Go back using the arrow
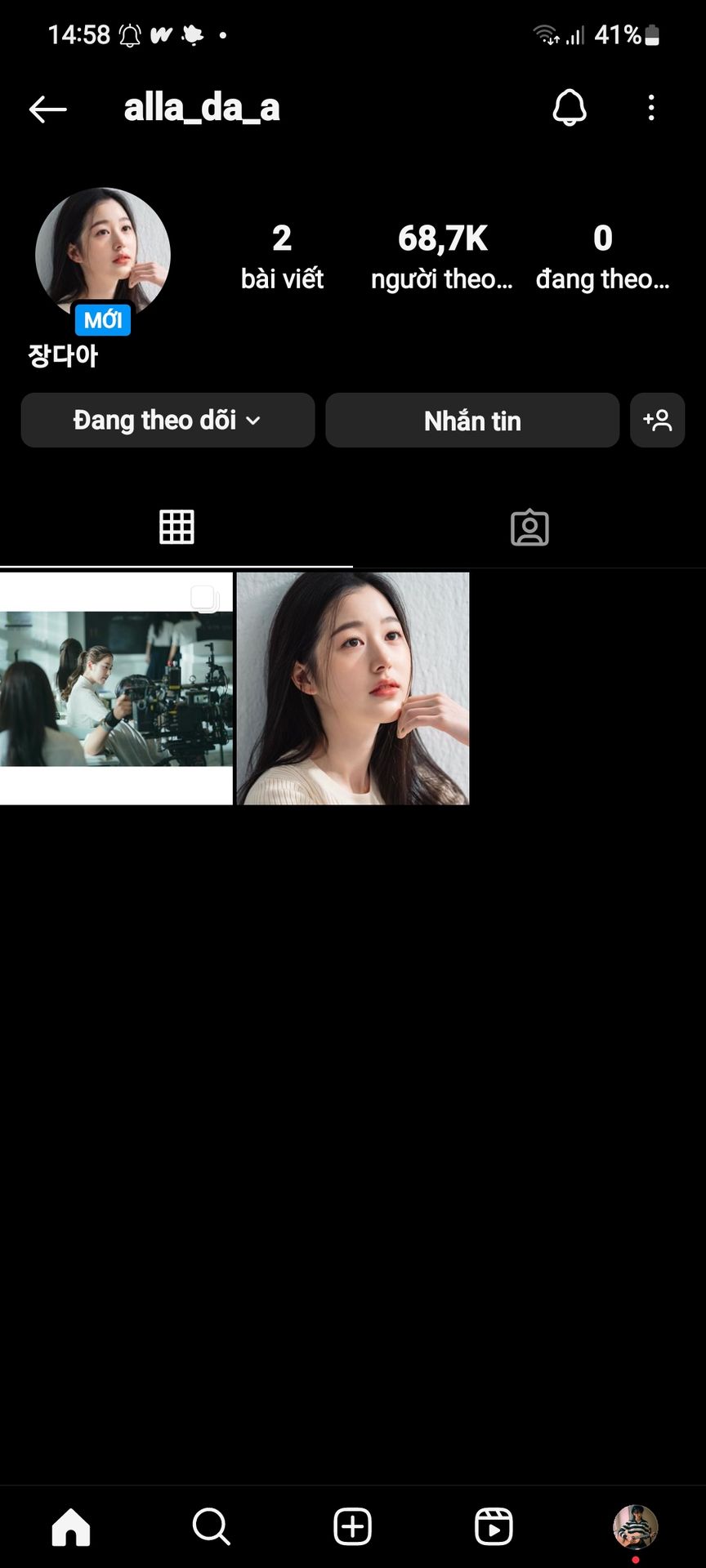706x1568 pixels. pos(47,109)
